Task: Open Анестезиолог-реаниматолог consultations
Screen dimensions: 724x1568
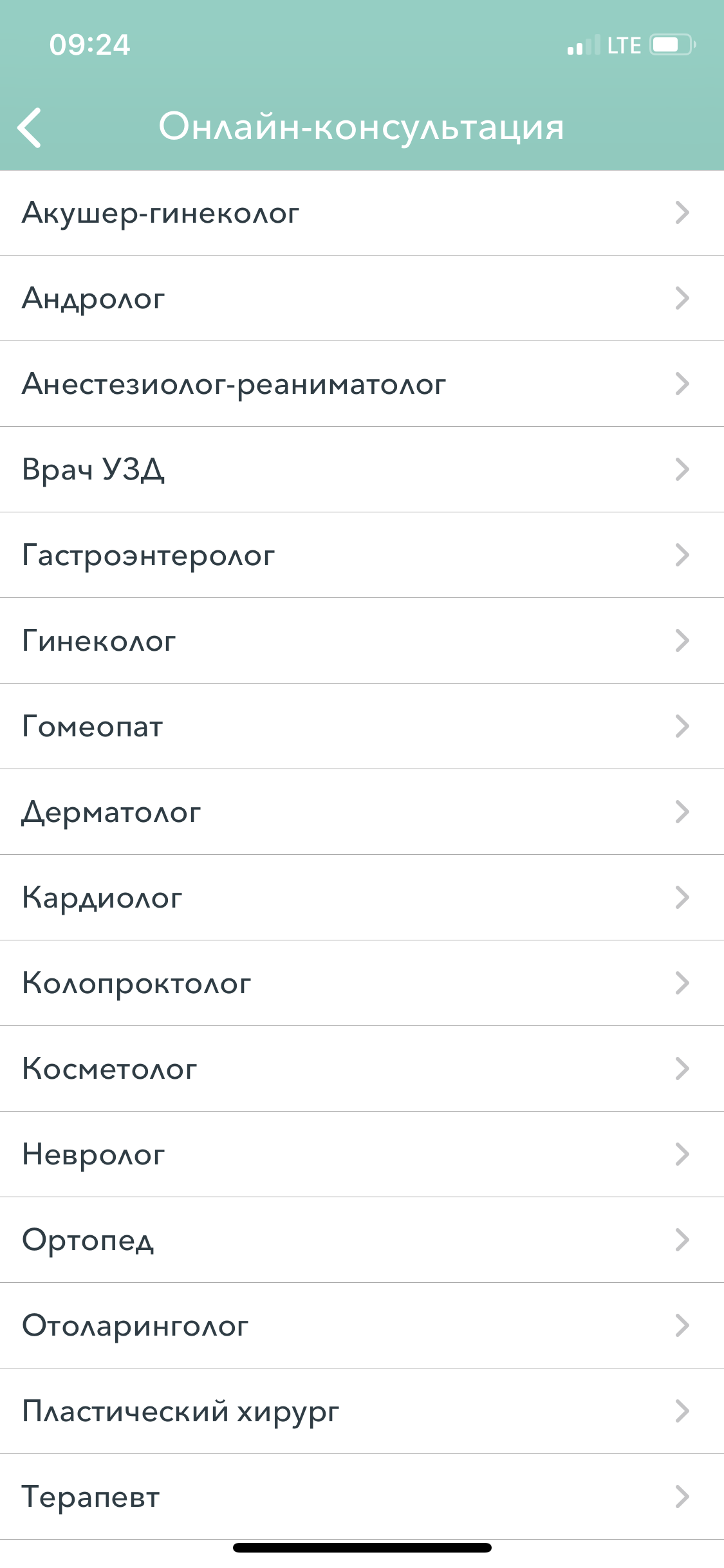Action: [x=362, y=384]
